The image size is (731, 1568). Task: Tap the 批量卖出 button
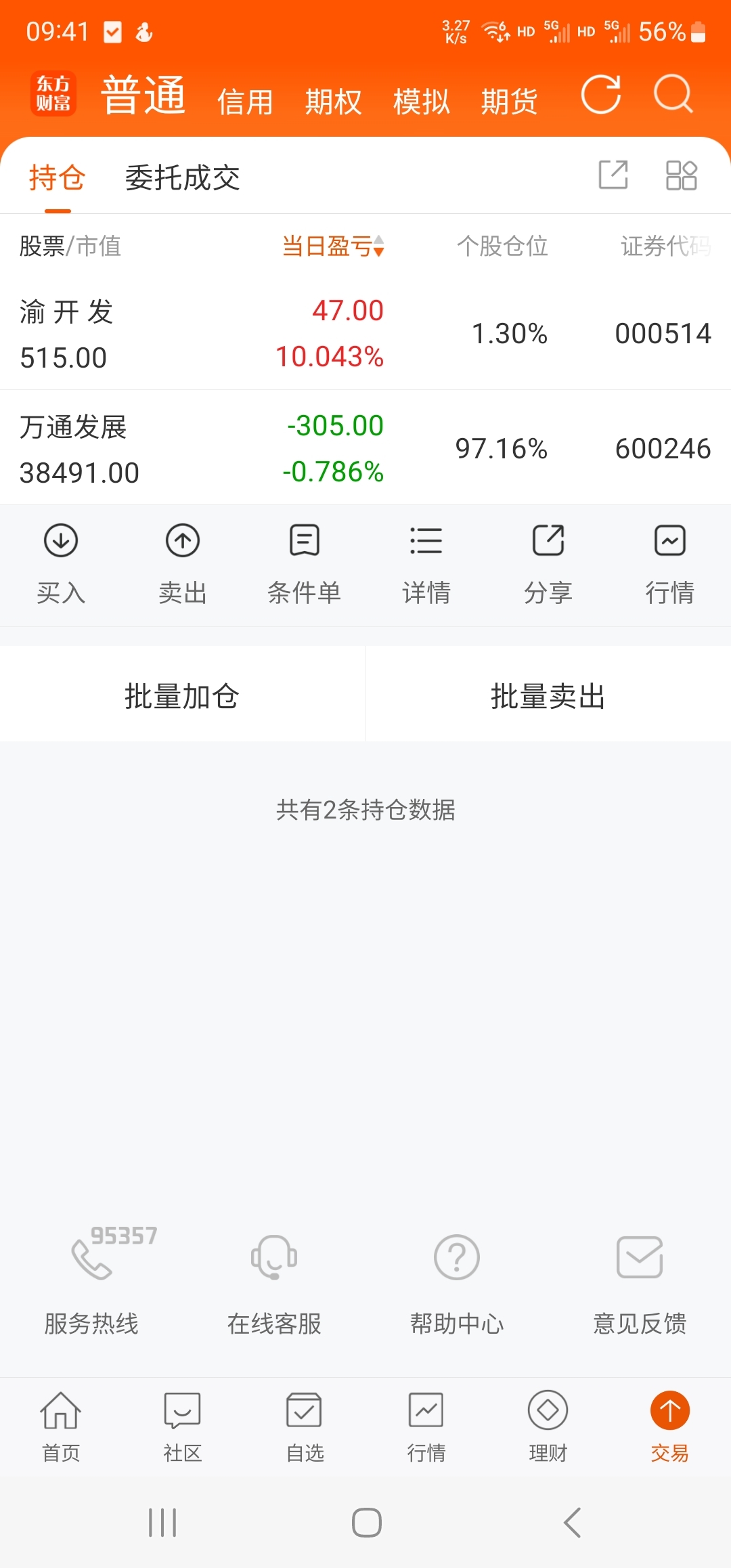[548, 695]
